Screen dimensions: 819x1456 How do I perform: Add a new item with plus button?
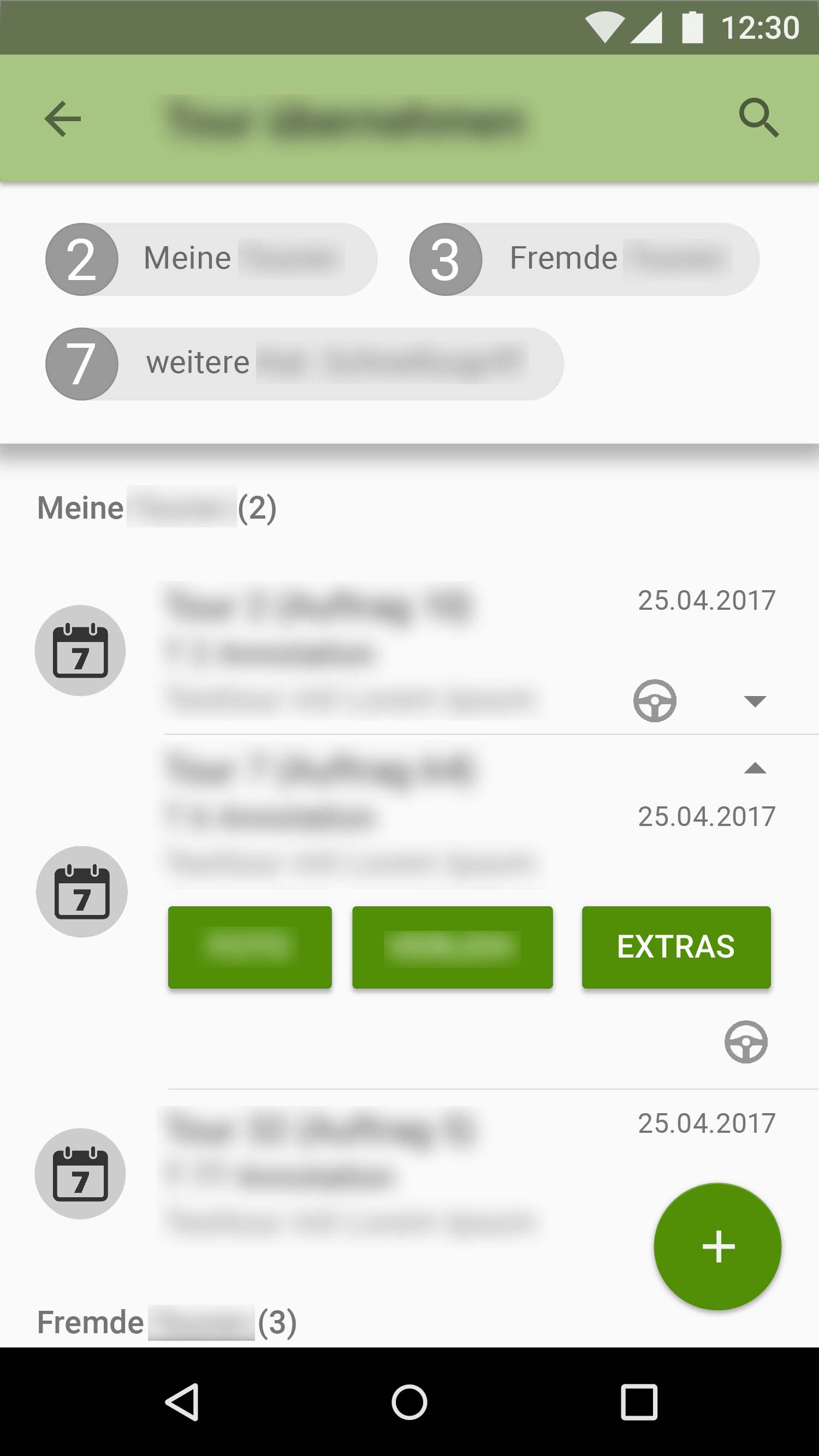click(717, 1246)
